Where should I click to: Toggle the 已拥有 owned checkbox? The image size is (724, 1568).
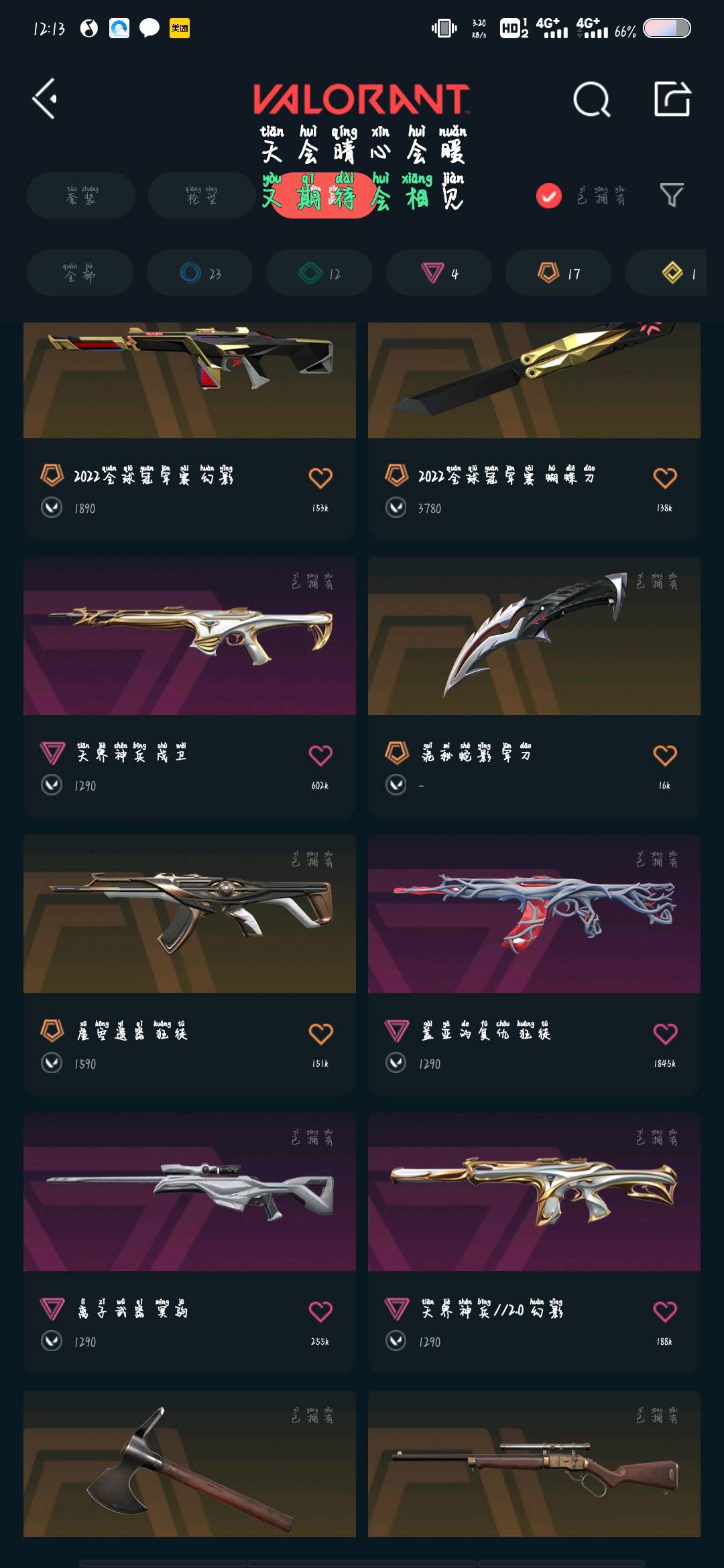coord(549,196)
